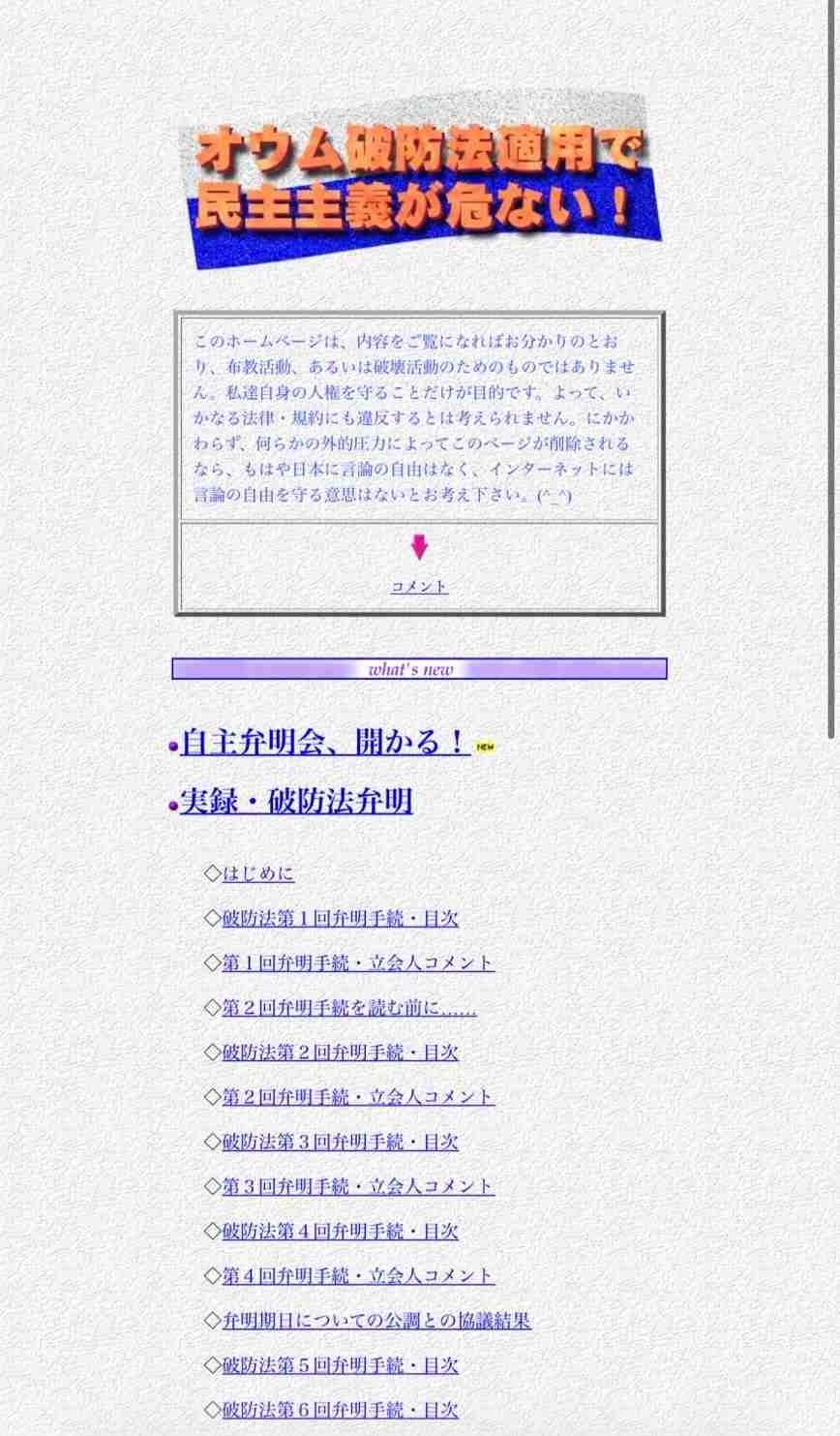The width and height of the screenshot is (840, 1436).
Task: Open 実録・破防法弁明 link
Action: tap(296, 801)
